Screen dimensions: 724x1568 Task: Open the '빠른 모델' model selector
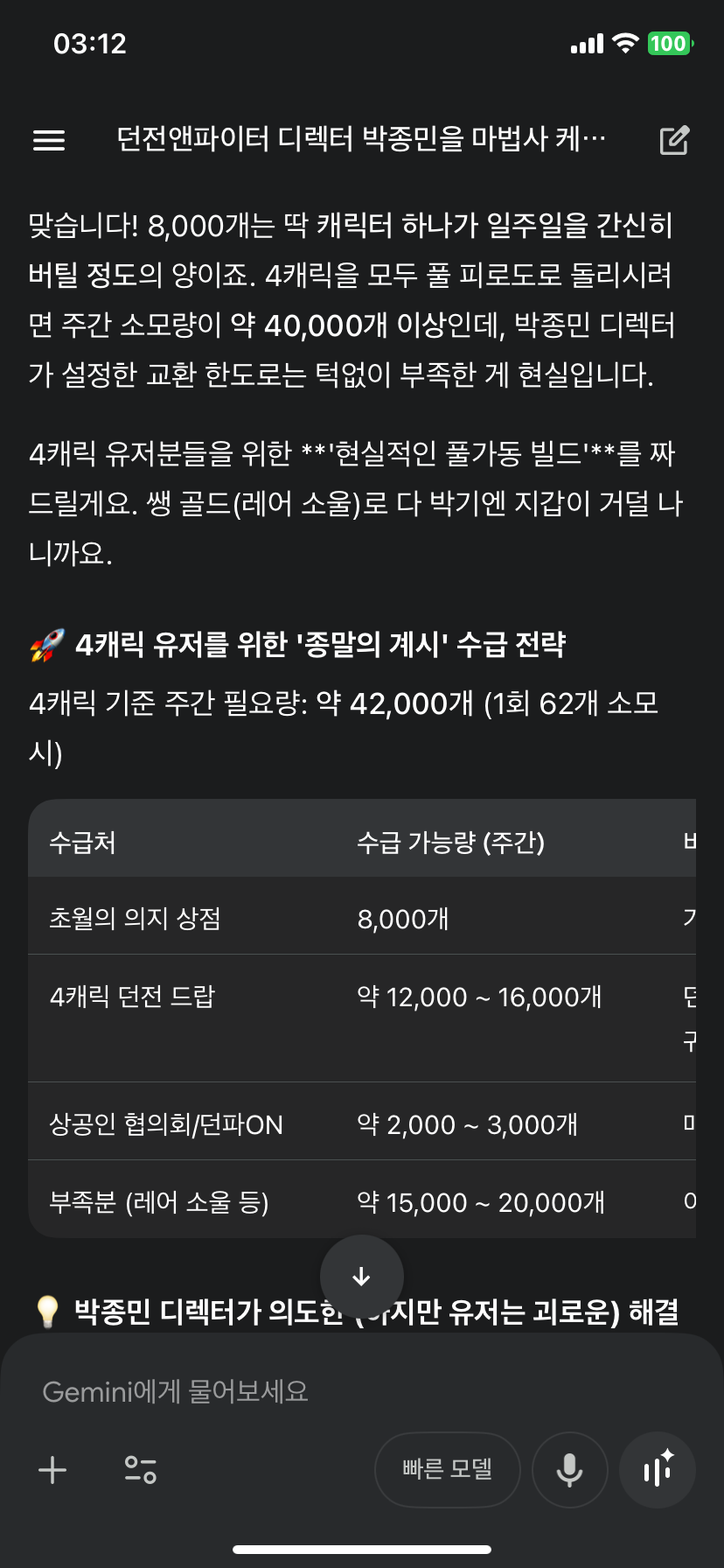(x=447, y=1470)
